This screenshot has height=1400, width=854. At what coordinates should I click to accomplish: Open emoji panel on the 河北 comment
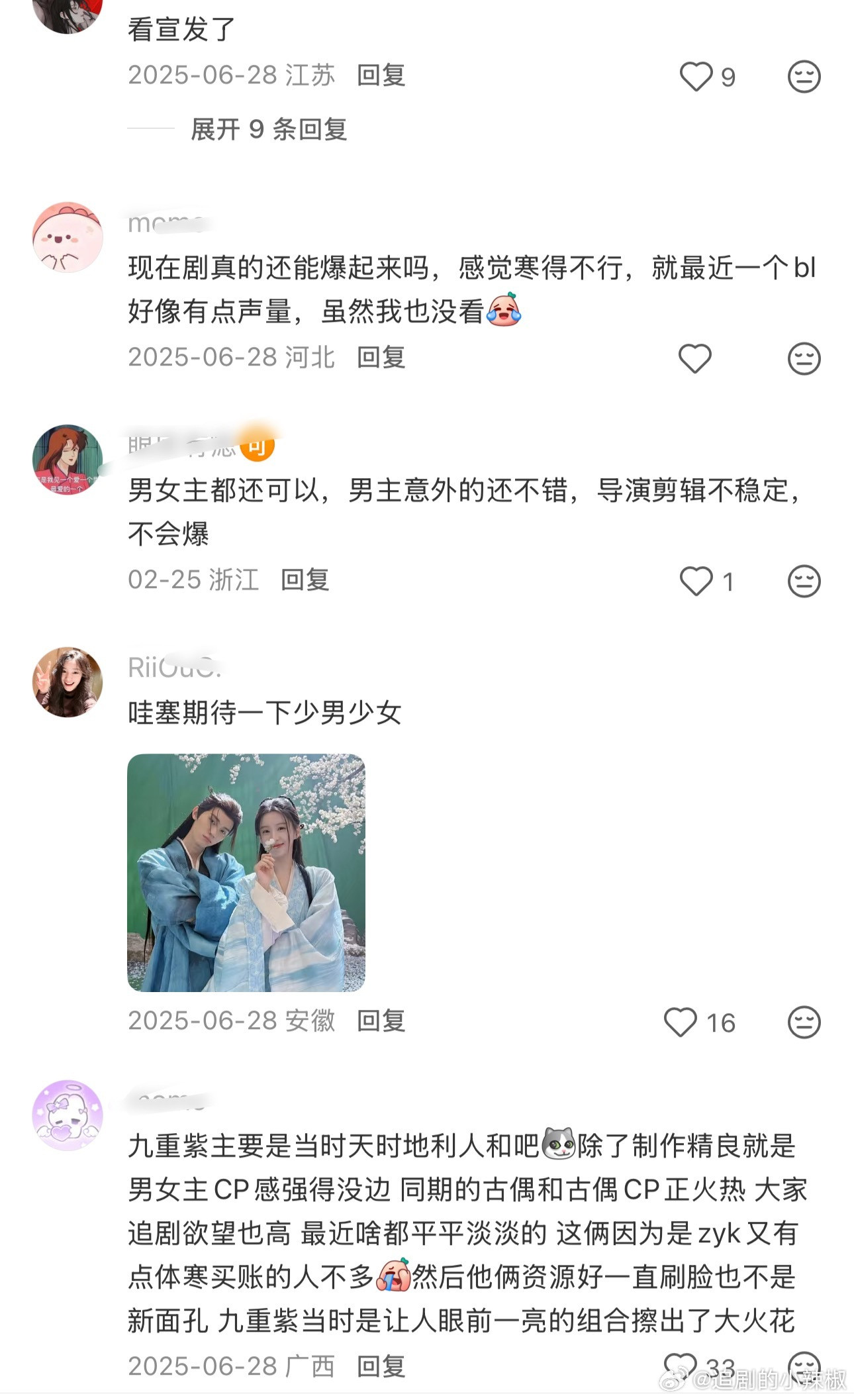pyautogui.click(x=804, y=358)
